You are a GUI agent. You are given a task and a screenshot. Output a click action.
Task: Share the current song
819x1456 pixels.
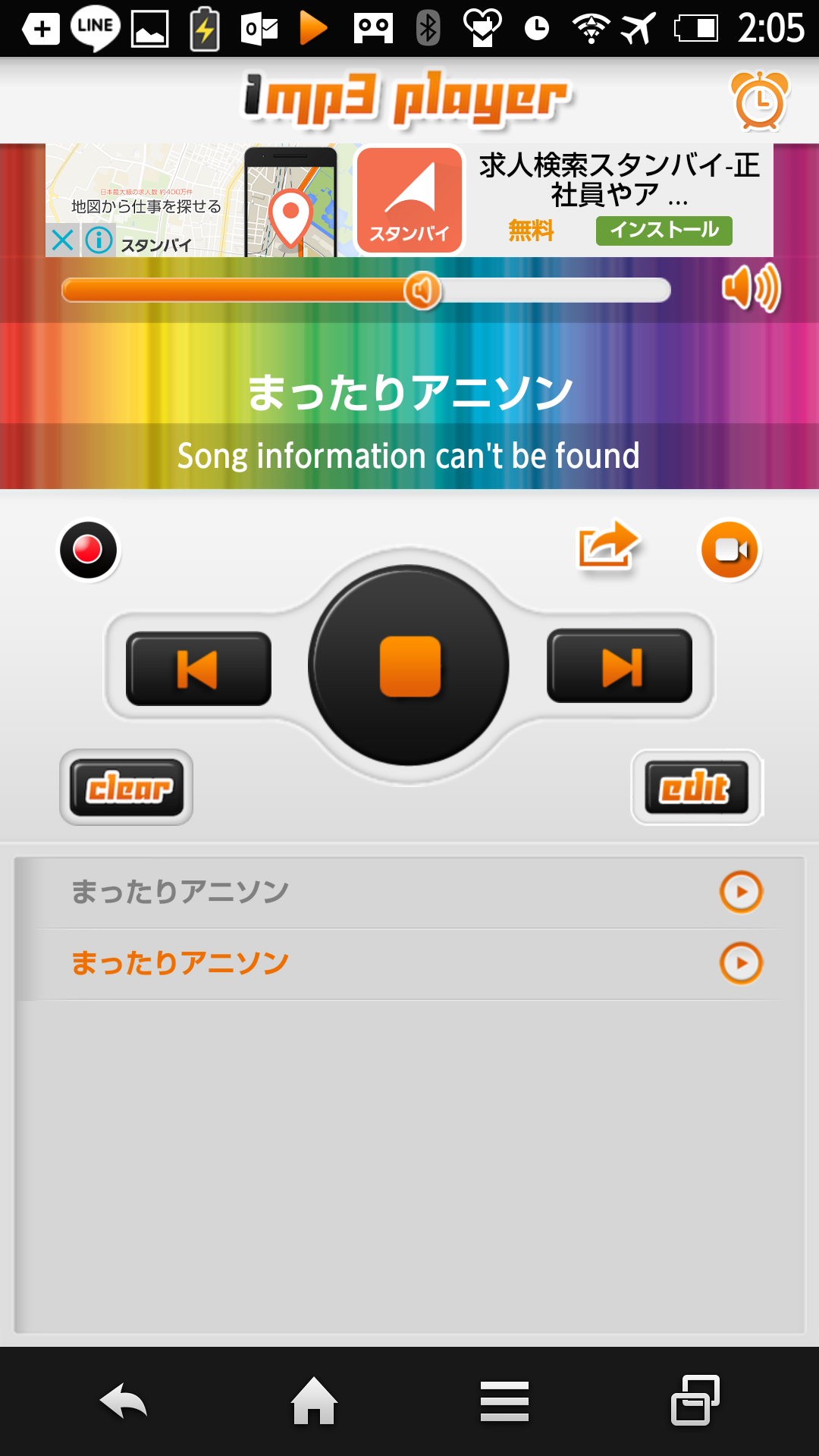tap(607, 546)
